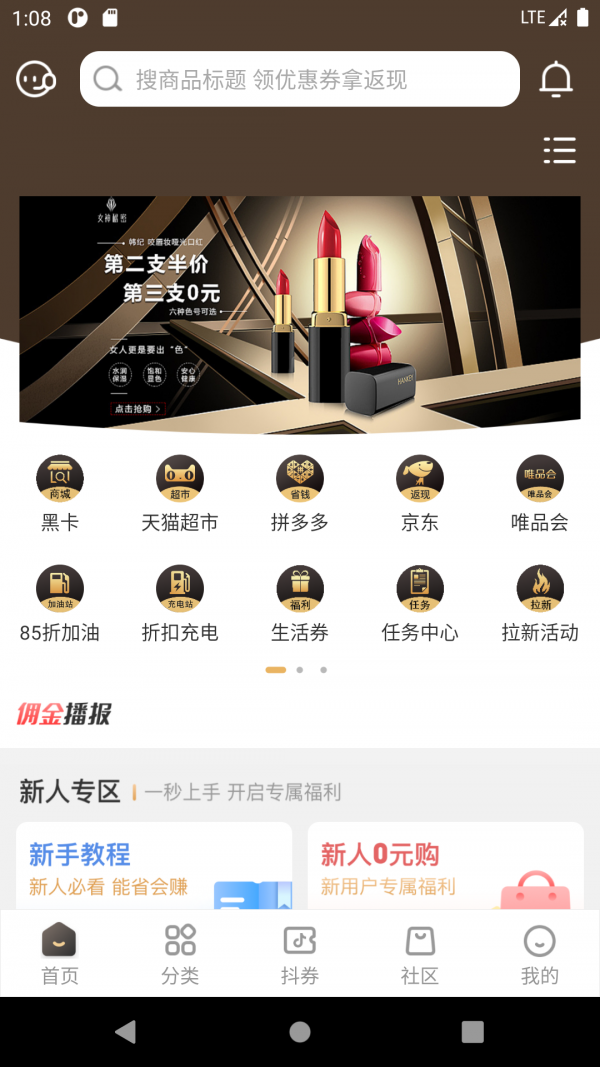Open the 新人0元购 card

coord(445,866)
